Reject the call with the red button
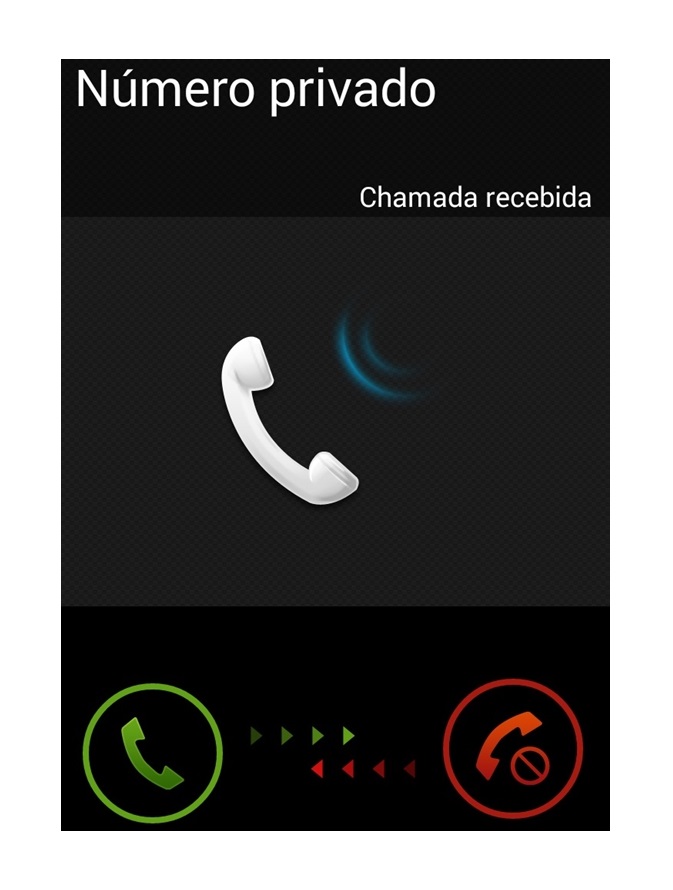Screen dimensions: 673x890 [512, 750]
